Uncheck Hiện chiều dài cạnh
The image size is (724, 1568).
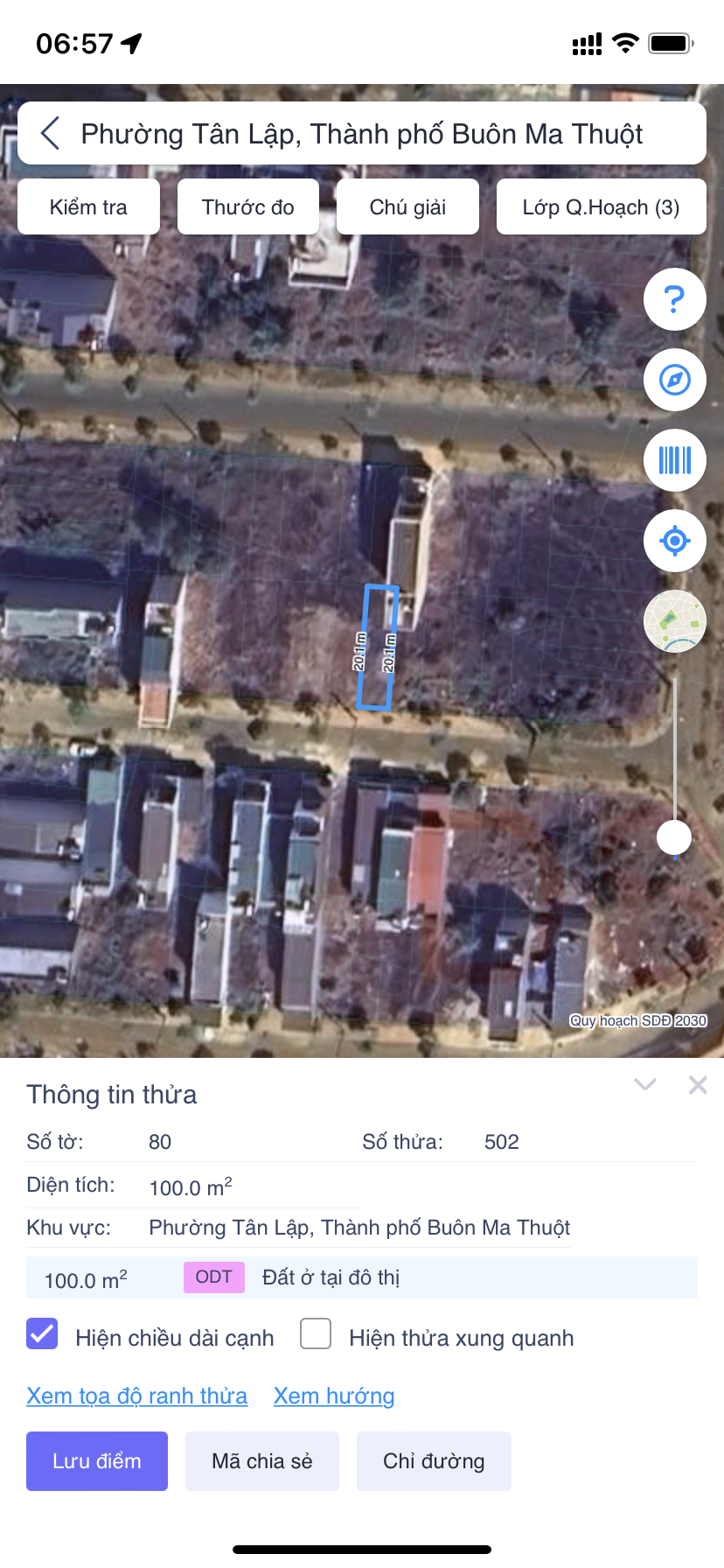coord(42,1334)
